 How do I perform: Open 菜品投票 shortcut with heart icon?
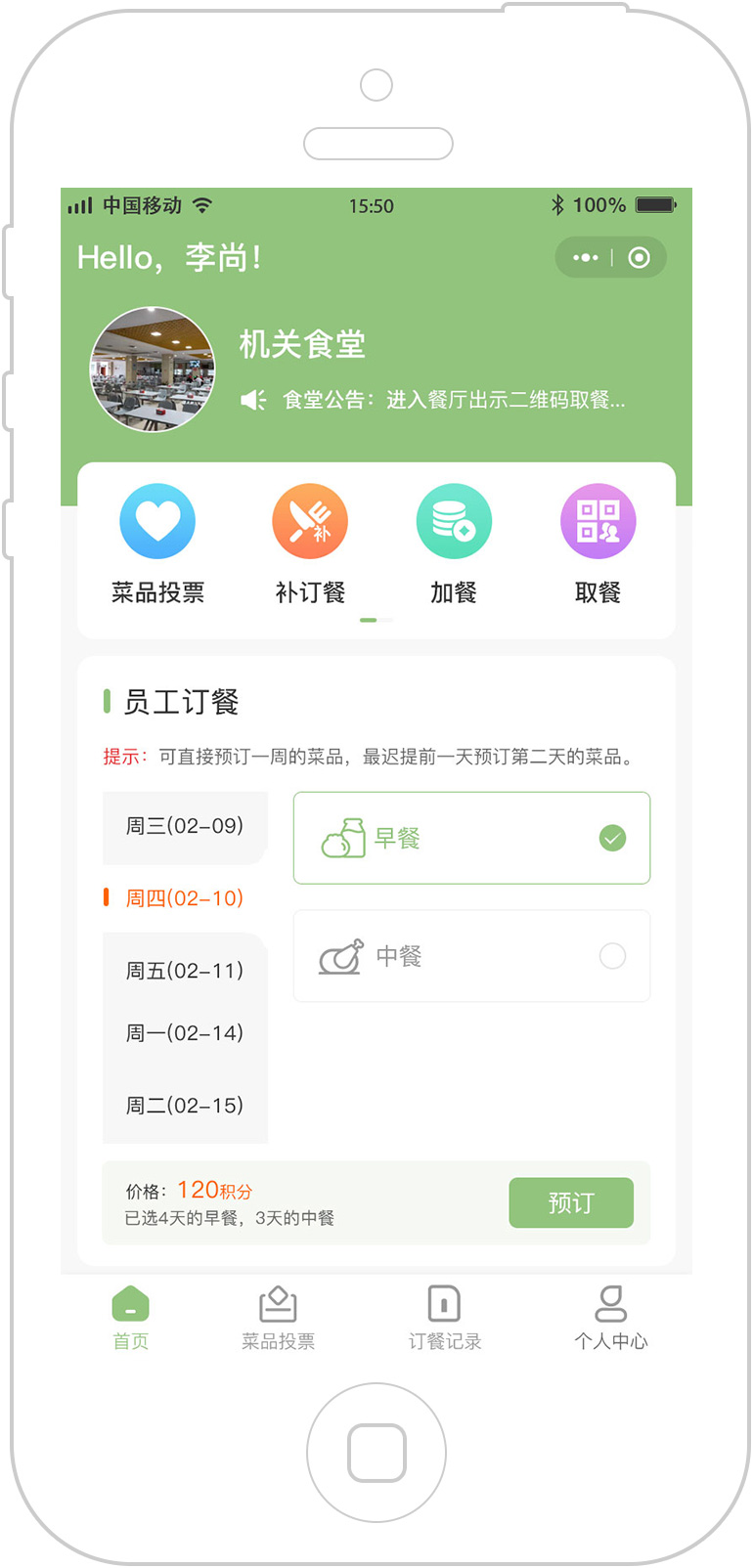157,544
